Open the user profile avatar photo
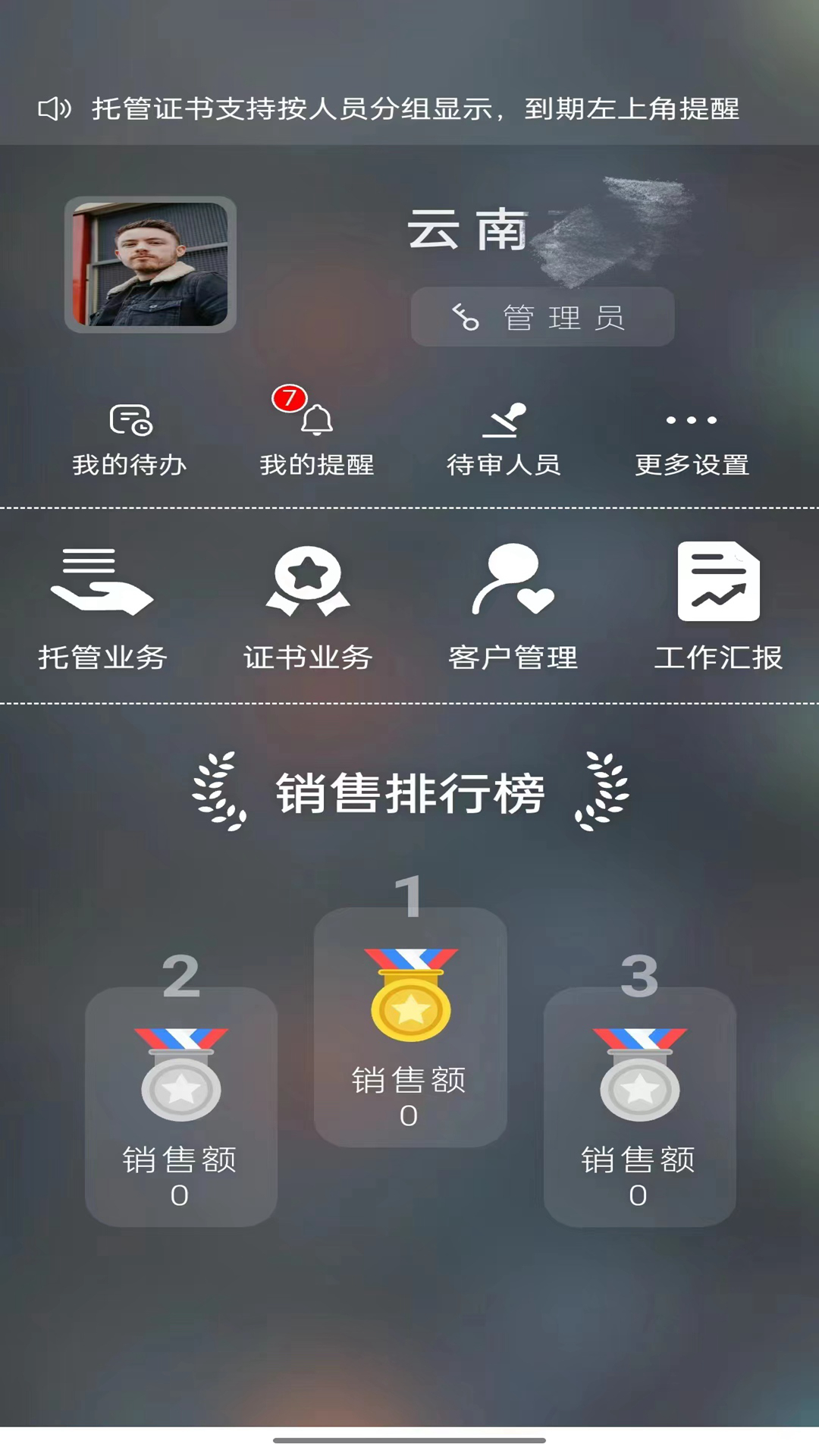819x1456 pixels. tap(149, 263)
